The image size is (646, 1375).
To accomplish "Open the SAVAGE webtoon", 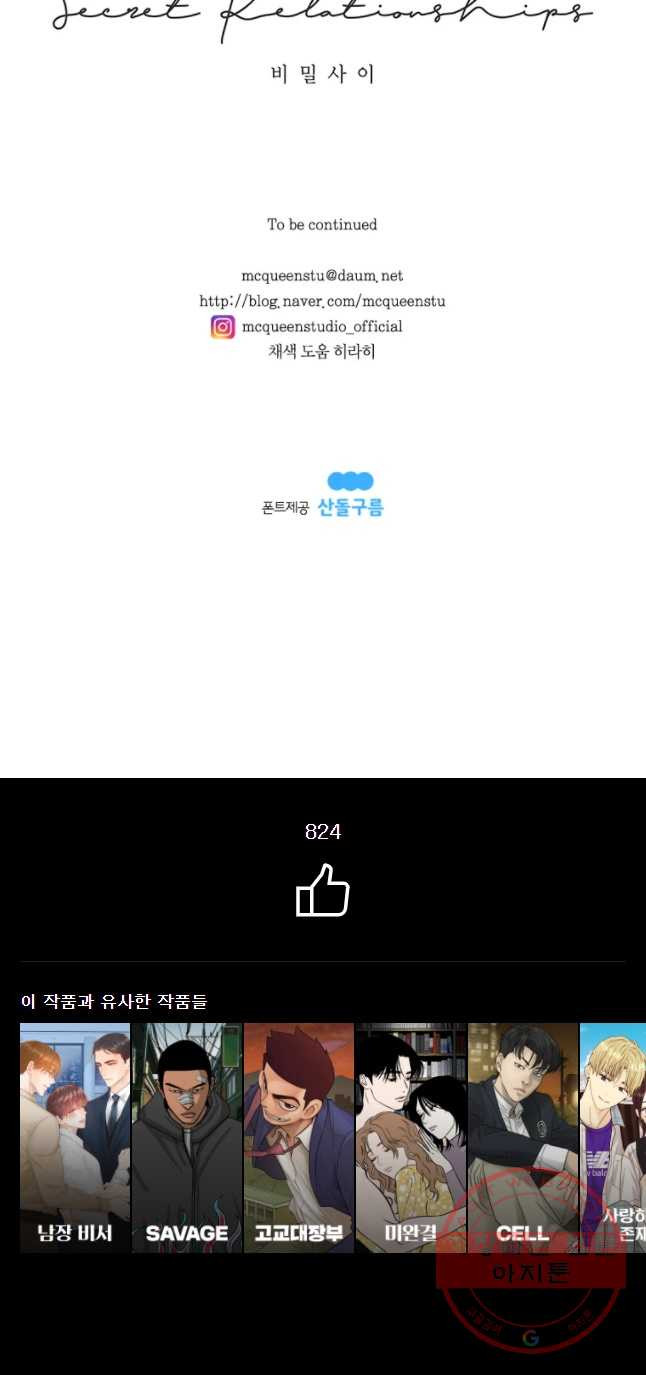I will [187, 1137].
